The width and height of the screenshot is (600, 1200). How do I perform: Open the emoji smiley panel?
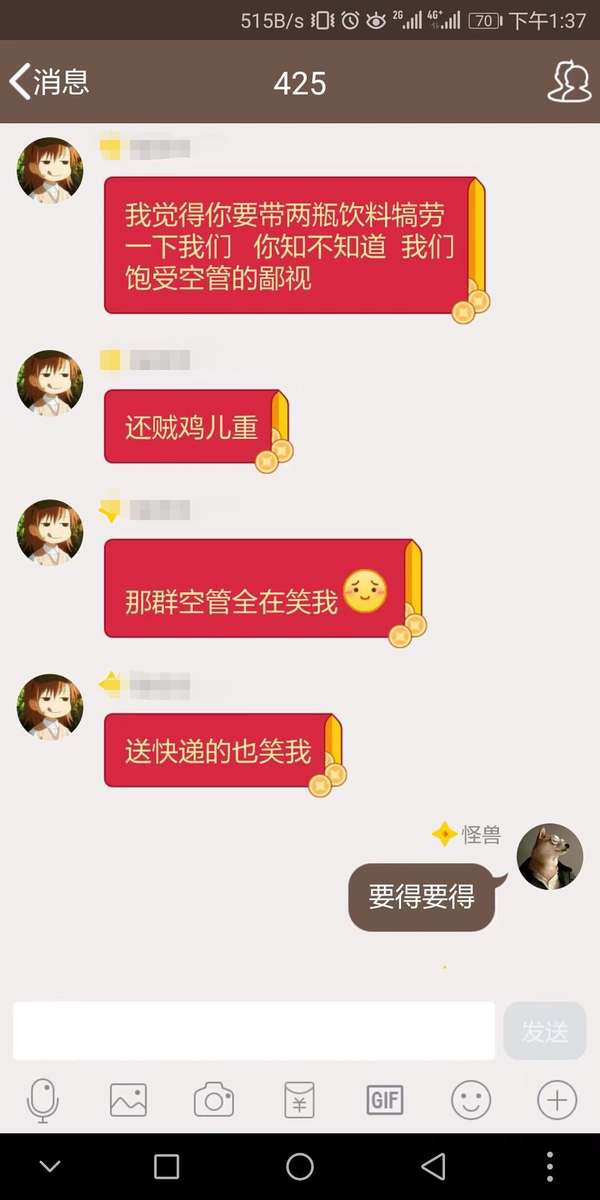pos(471,1100)
